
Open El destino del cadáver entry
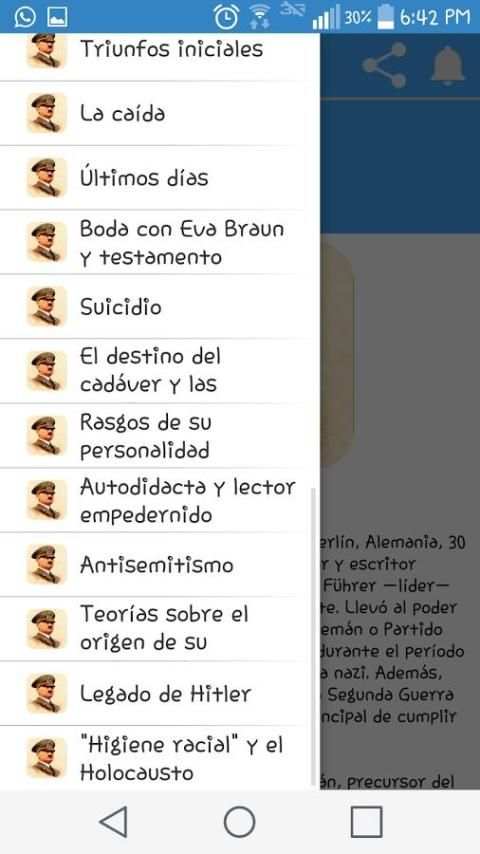click(x=160, y=371)
